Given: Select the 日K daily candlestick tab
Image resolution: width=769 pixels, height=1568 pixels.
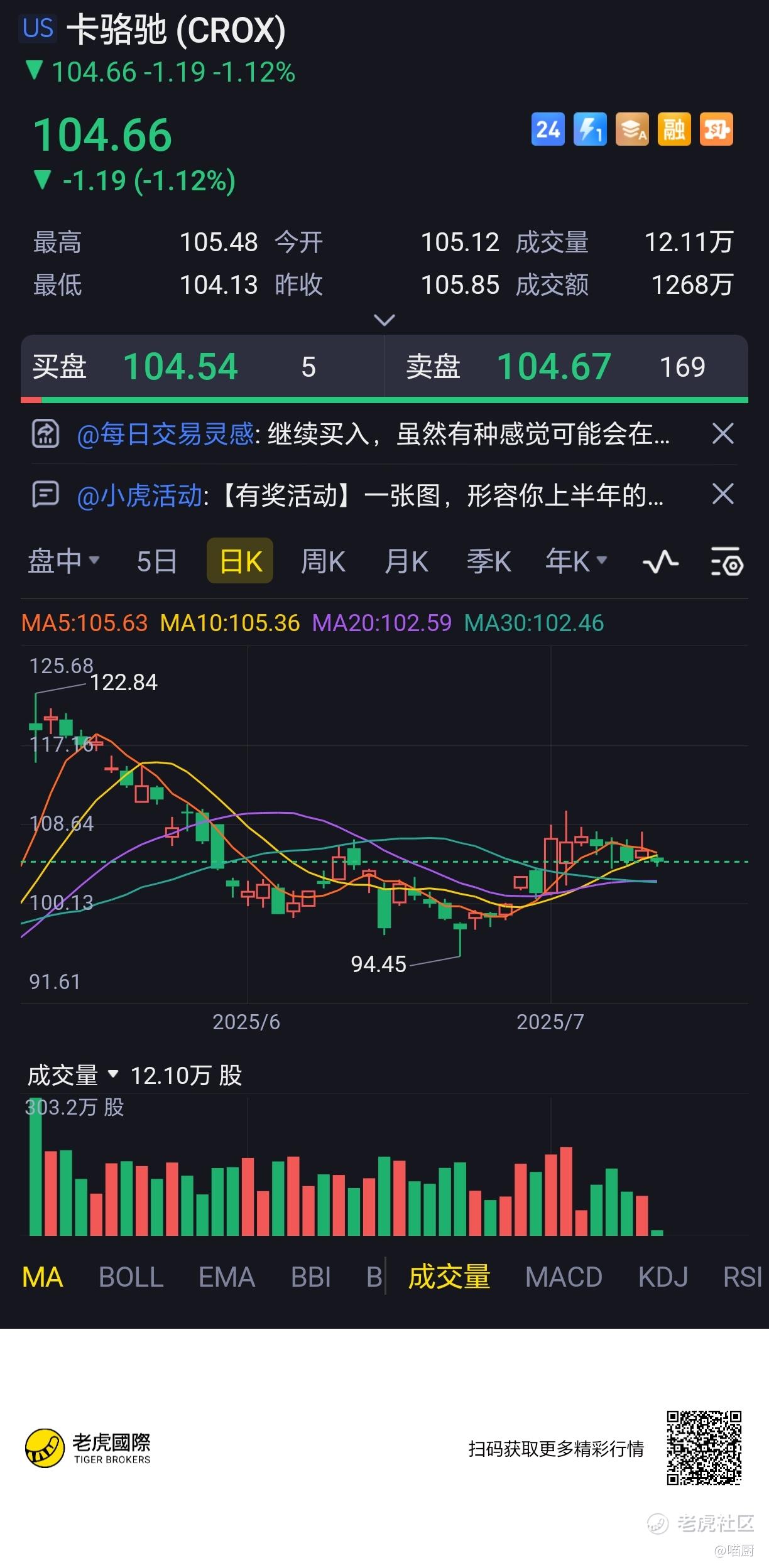Looking at the screenshot, I should [x=240, y=561].
